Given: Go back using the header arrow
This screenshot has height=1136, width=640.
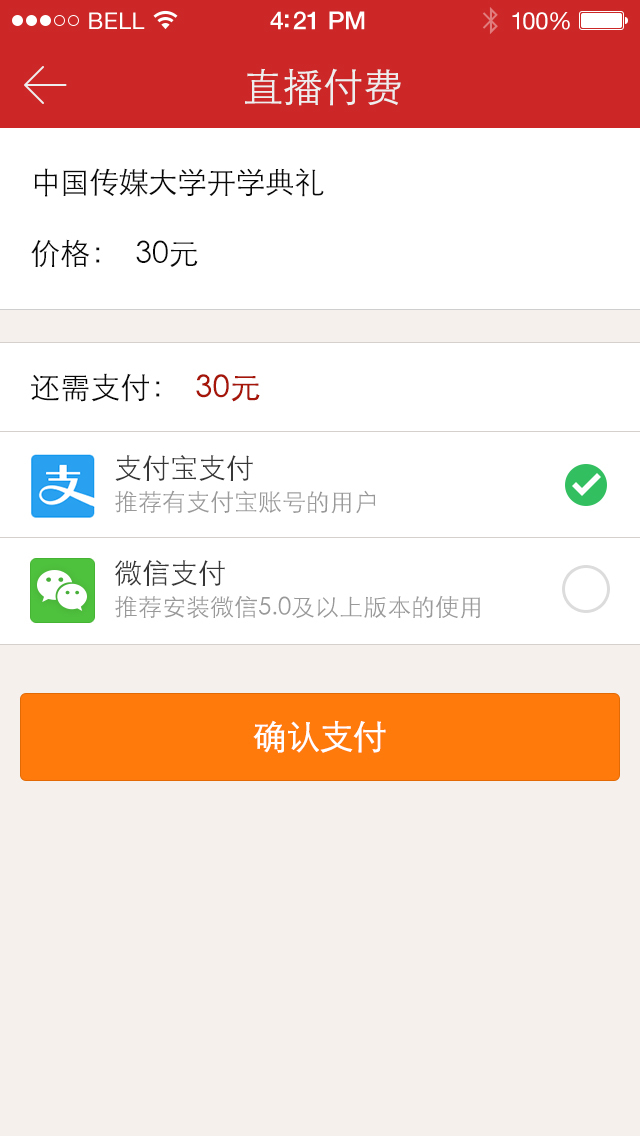Looking at the screenshot, I should tap(45, 85).
